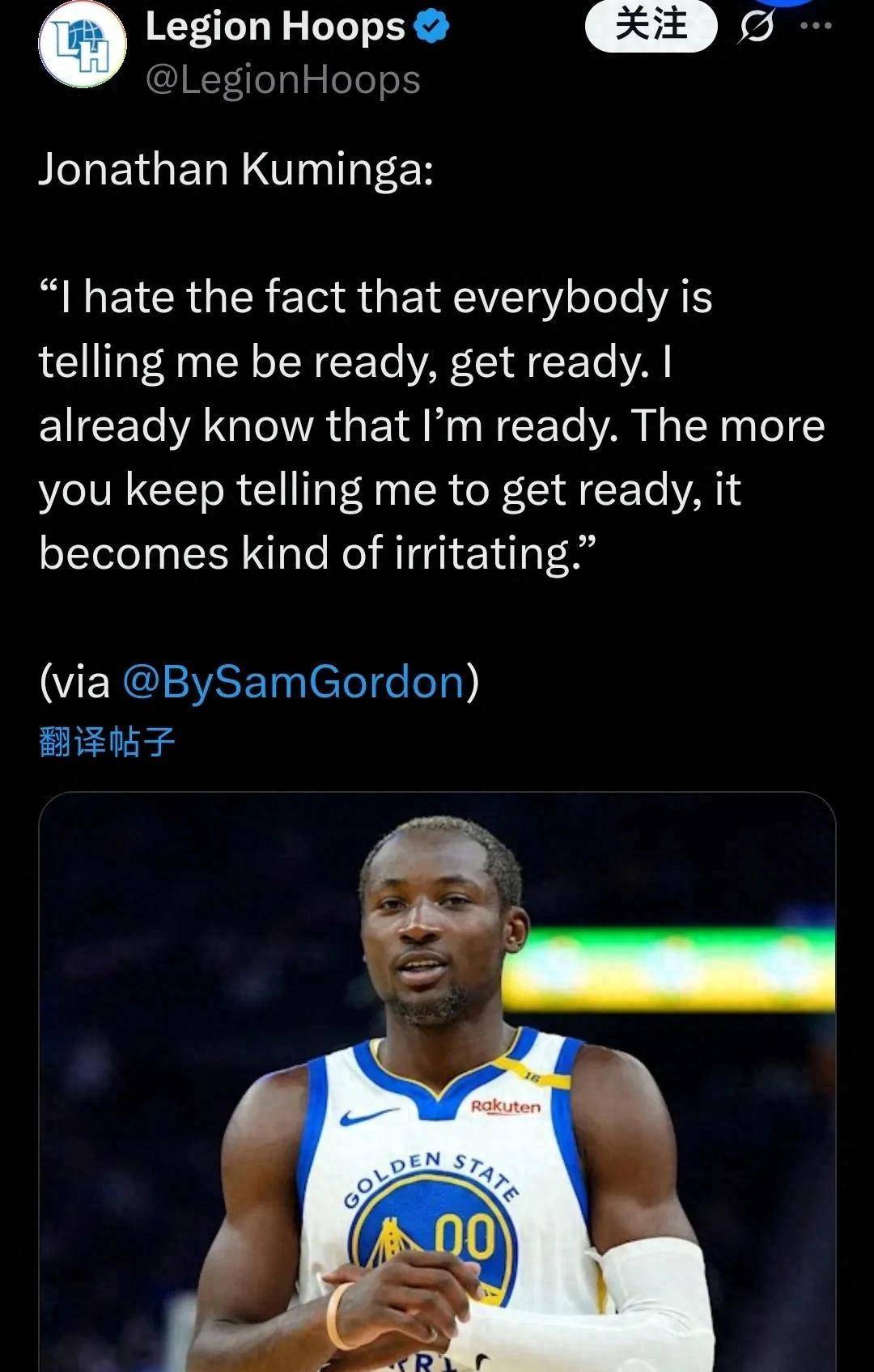The height and width of the screenshot is (1372, 874).
Task: Tap the Grok icon beside the follow button
Action: pyautogui.click(x=757, y=28)
